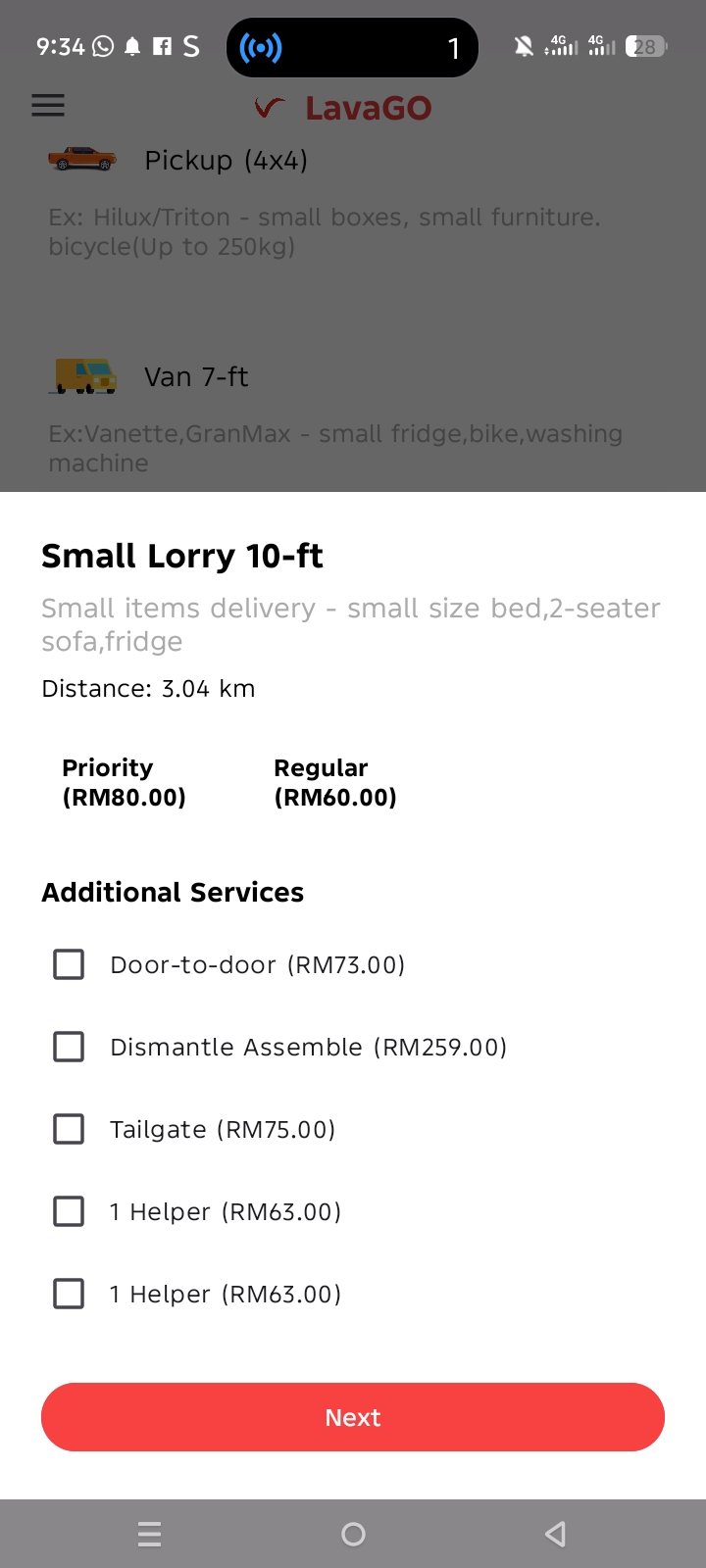This screenshot has width=706, height=1568.
Task: Tick the Door-to-door service checkbox
Action: coord(69,964)
